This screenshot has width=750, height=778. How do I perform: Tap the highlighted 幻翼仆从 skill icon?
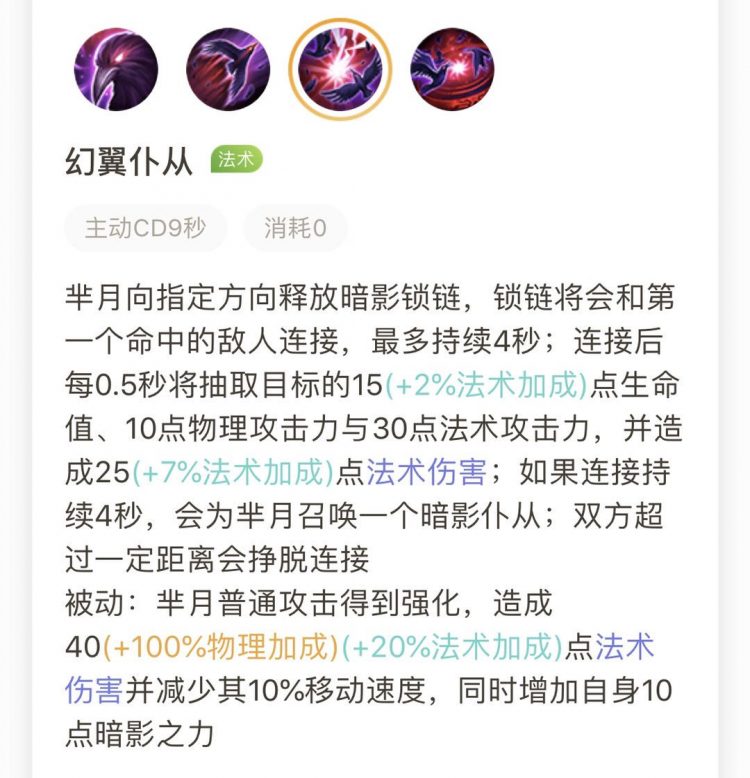click(x=340, y=69)
